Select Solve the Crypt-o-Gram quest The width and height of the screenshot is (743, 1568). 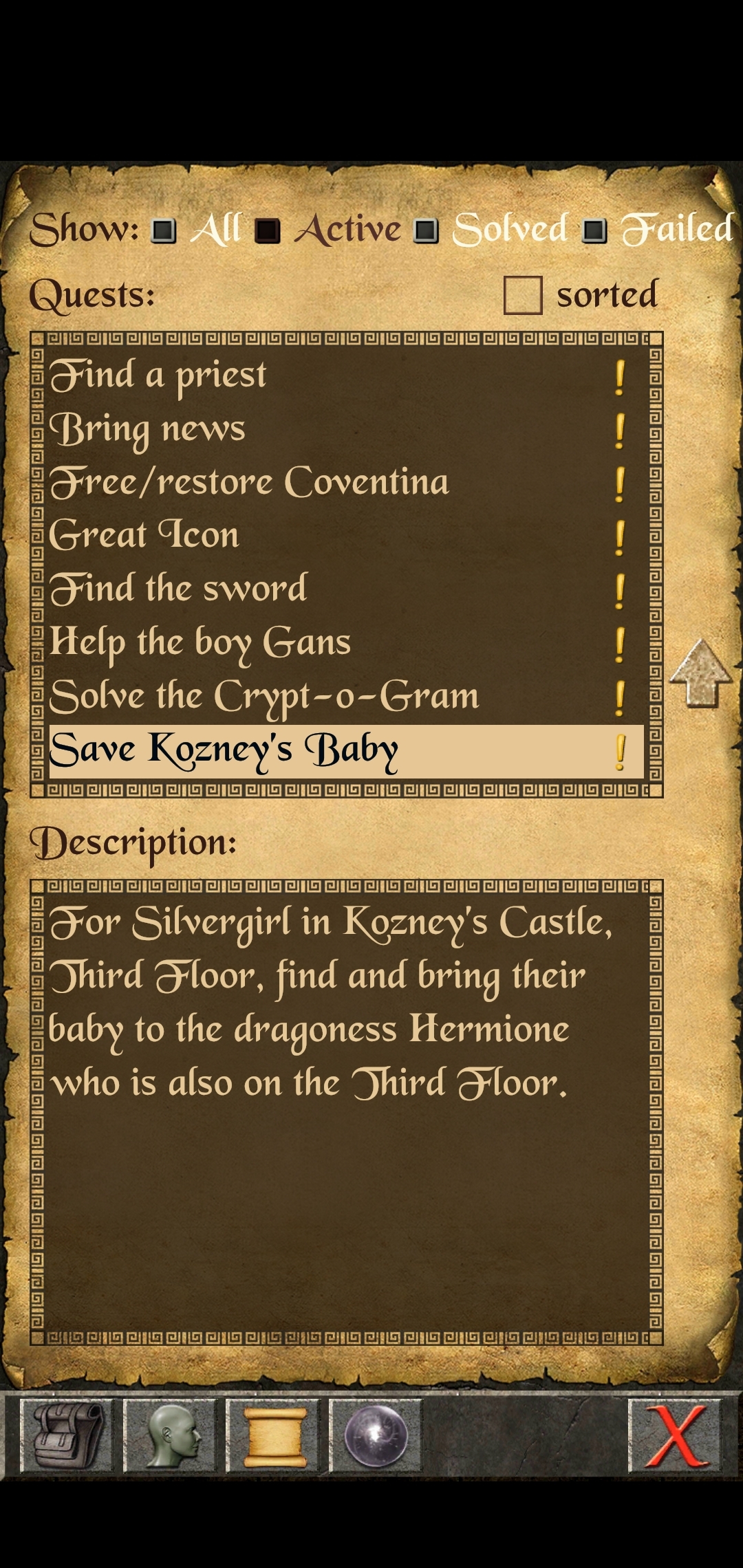[264, 697]
